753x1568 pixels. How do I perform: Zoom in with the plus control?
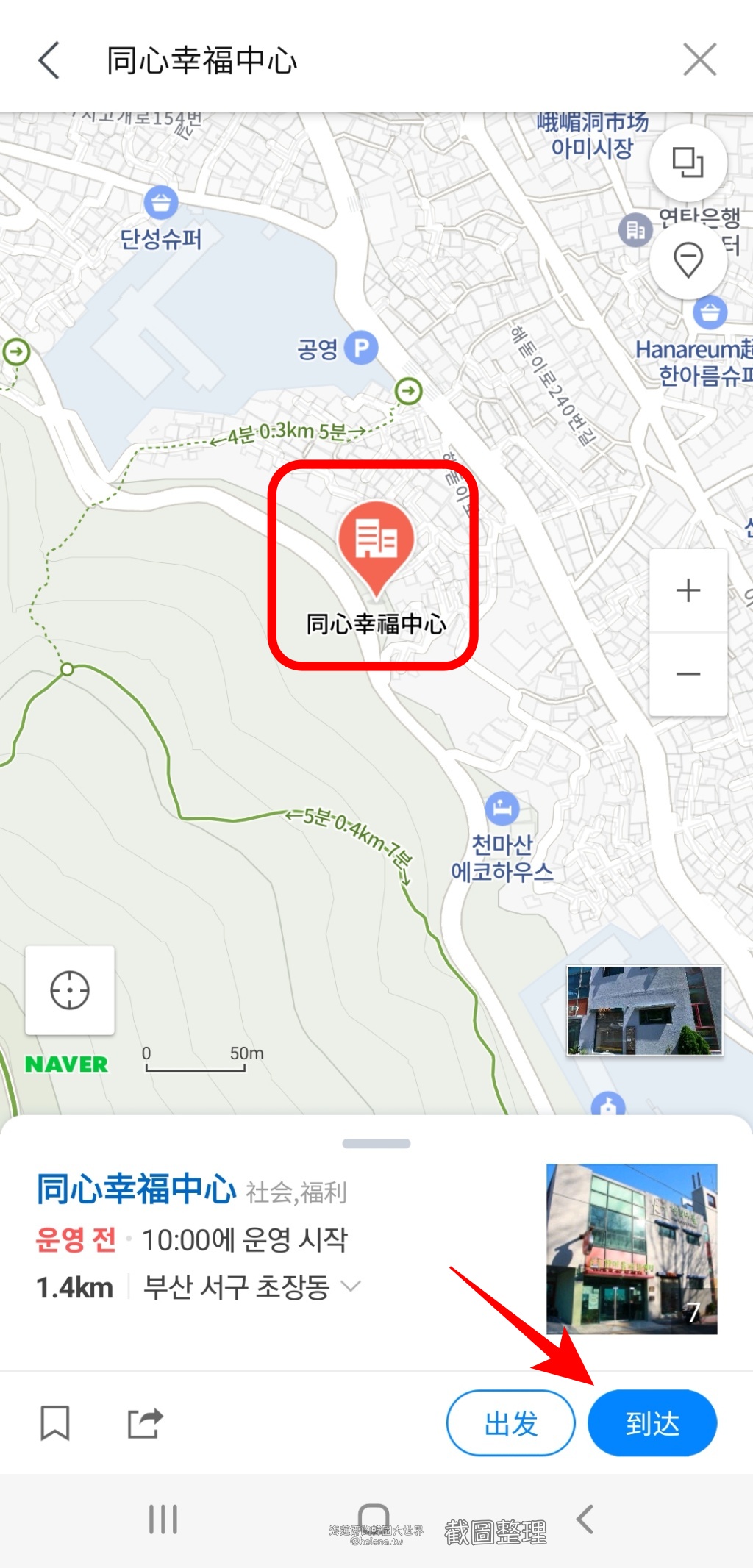point(688,590)
